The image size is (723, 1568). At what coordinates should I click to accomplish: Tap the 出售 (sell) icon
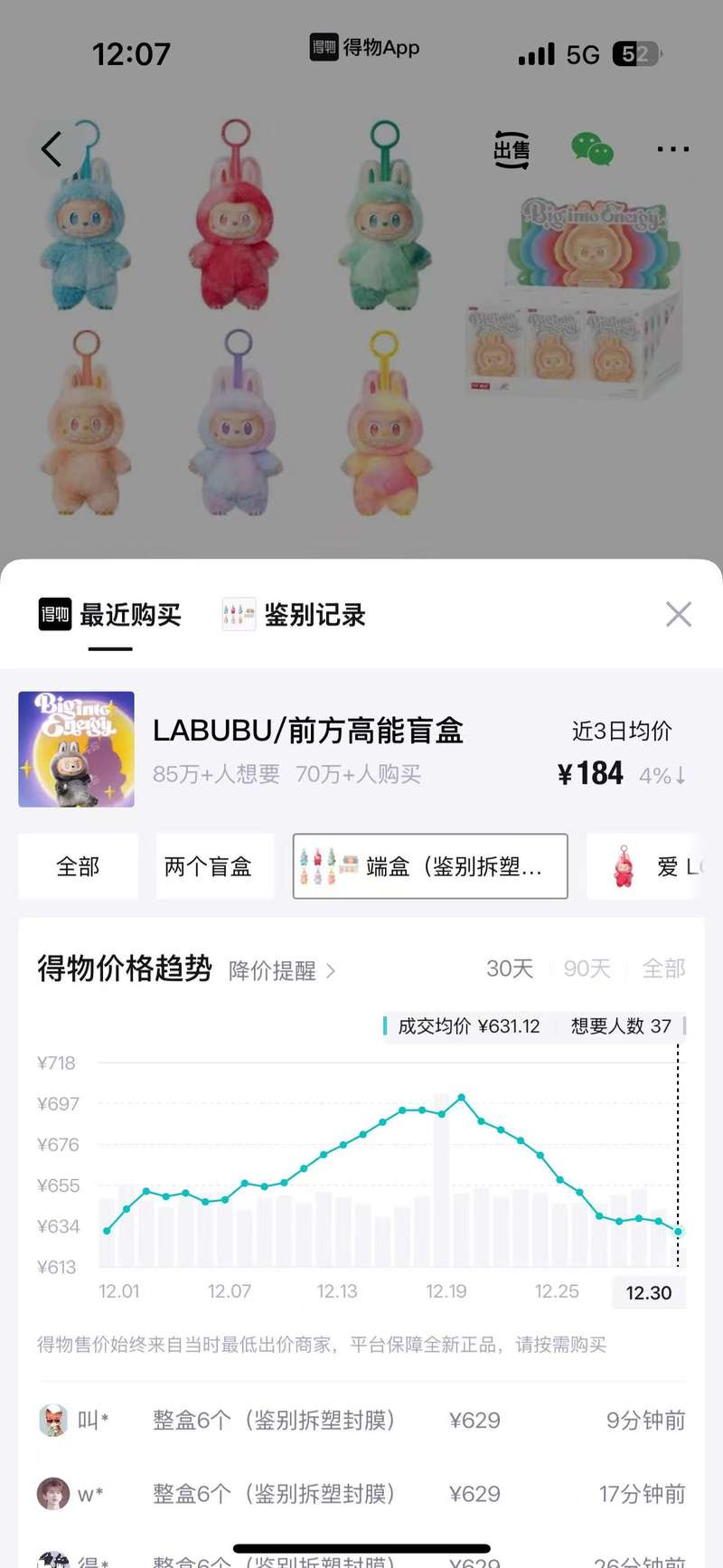click(x=512, y=150)
